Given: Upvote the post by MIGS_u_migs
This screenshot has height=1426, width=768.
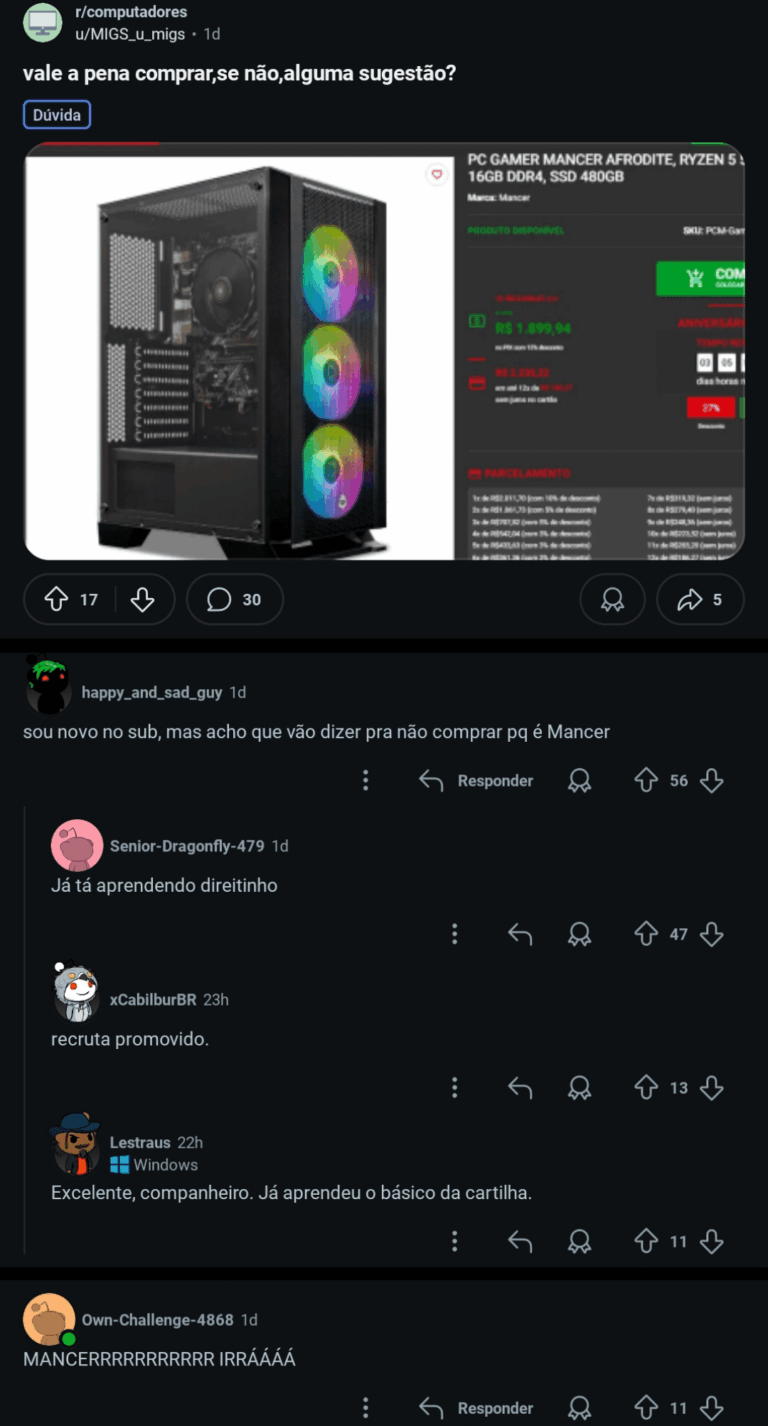Looking at the screenshot, I should pyautogui.click(x=57, y=599).
